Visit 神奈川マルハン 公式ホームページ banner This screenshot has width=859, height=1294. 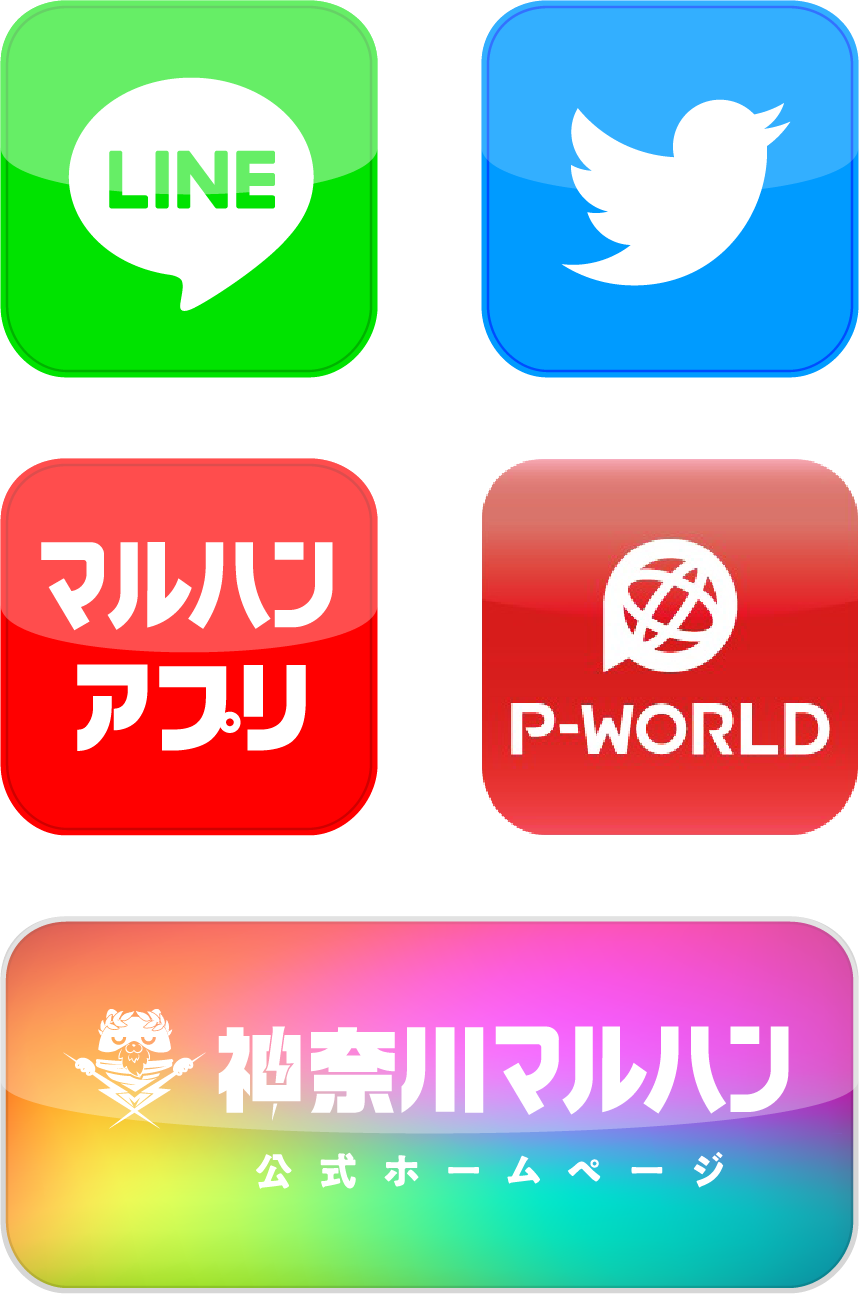[x=429, y=1102]
